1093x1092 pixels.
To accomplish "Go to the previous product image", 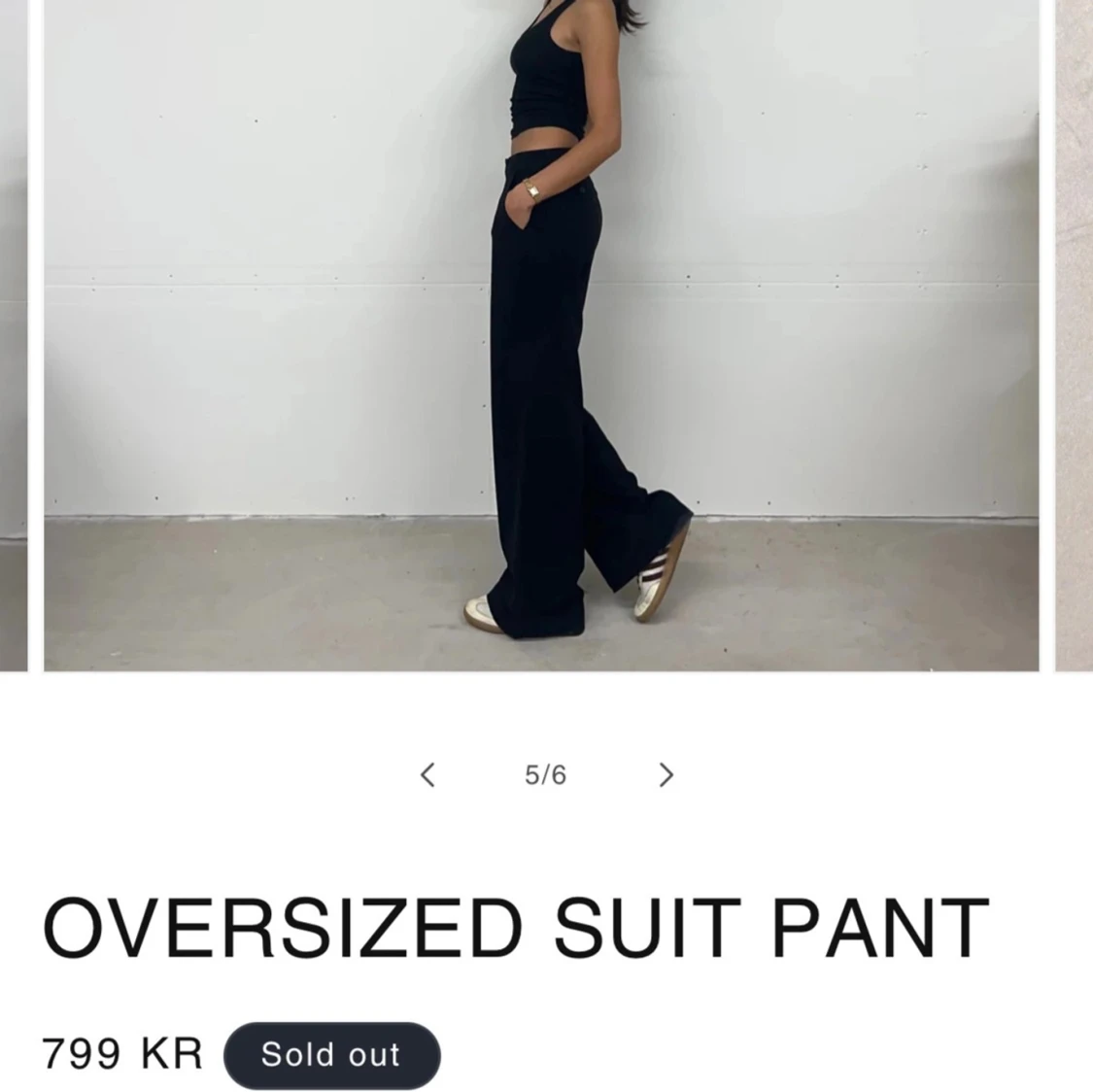I will point(427,774).
